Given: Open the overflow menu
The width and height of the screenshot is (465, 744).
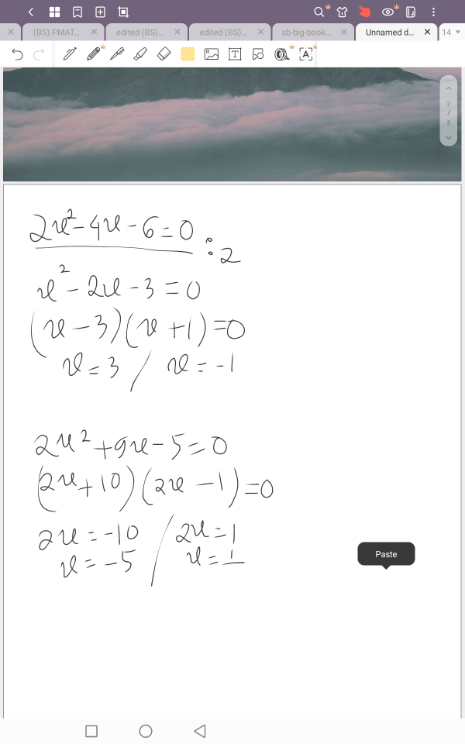Looking at the screenshot, I should coord(433,12).
